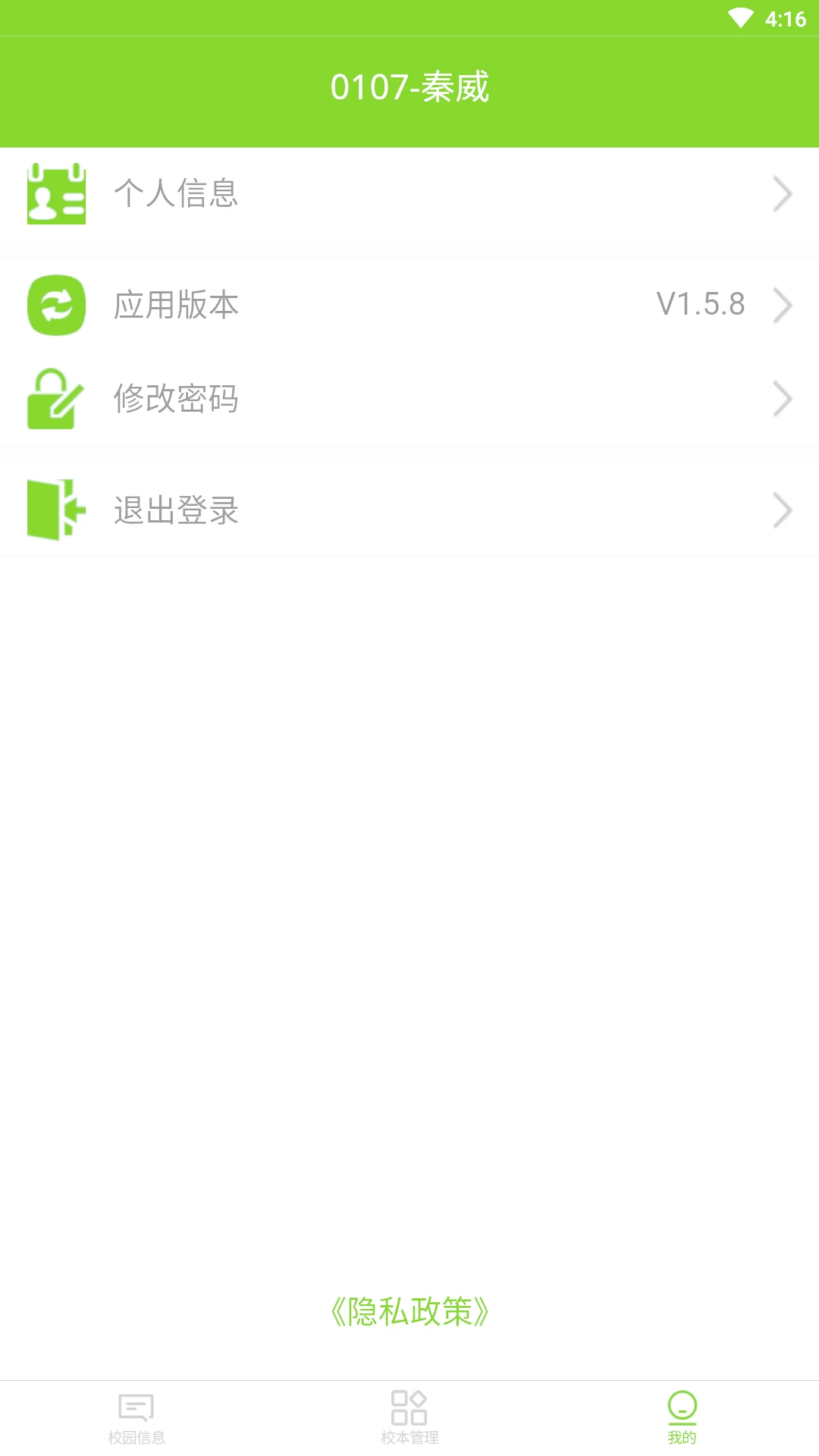
Task: Tap 退出登录 to log out
Action: tap(176, 509)
